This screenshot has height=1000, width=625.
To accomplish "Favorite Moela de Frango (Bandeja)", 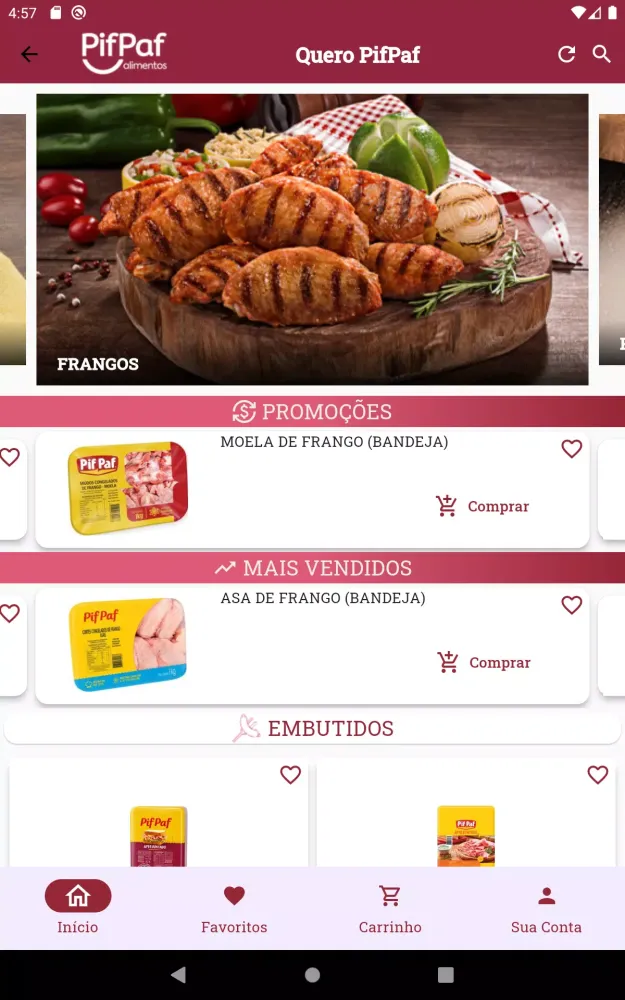I will [x=571, y=449].
